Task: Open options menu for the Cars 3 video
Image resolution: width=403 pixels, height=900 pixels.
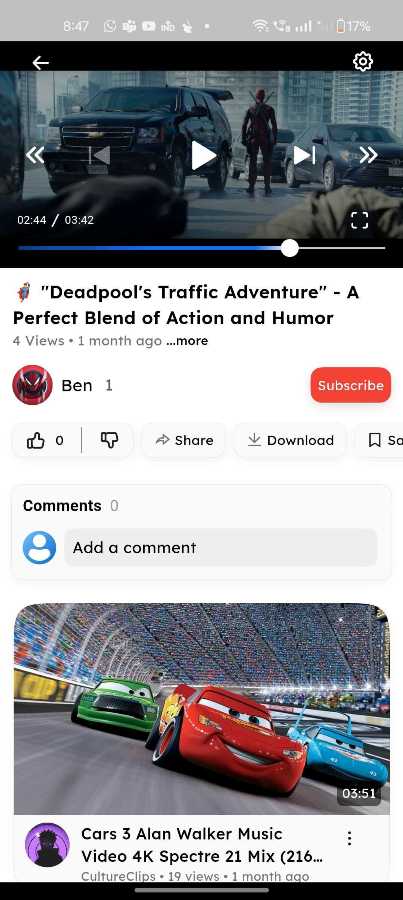Action: (x=349, y=839)
